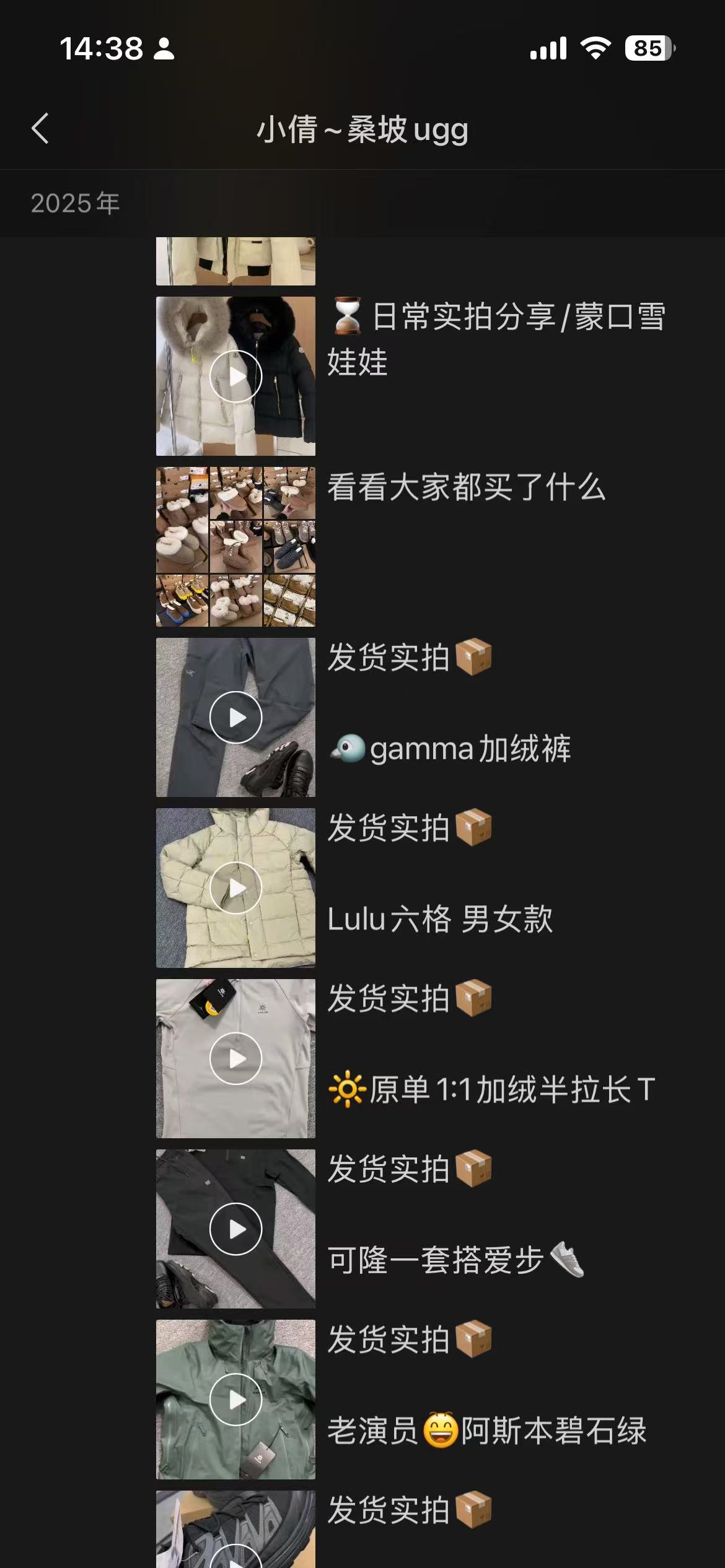Play the 可隆一套搭爱步 video
The height and width of the screenshot is (1568, 725).
[235, 1229]
